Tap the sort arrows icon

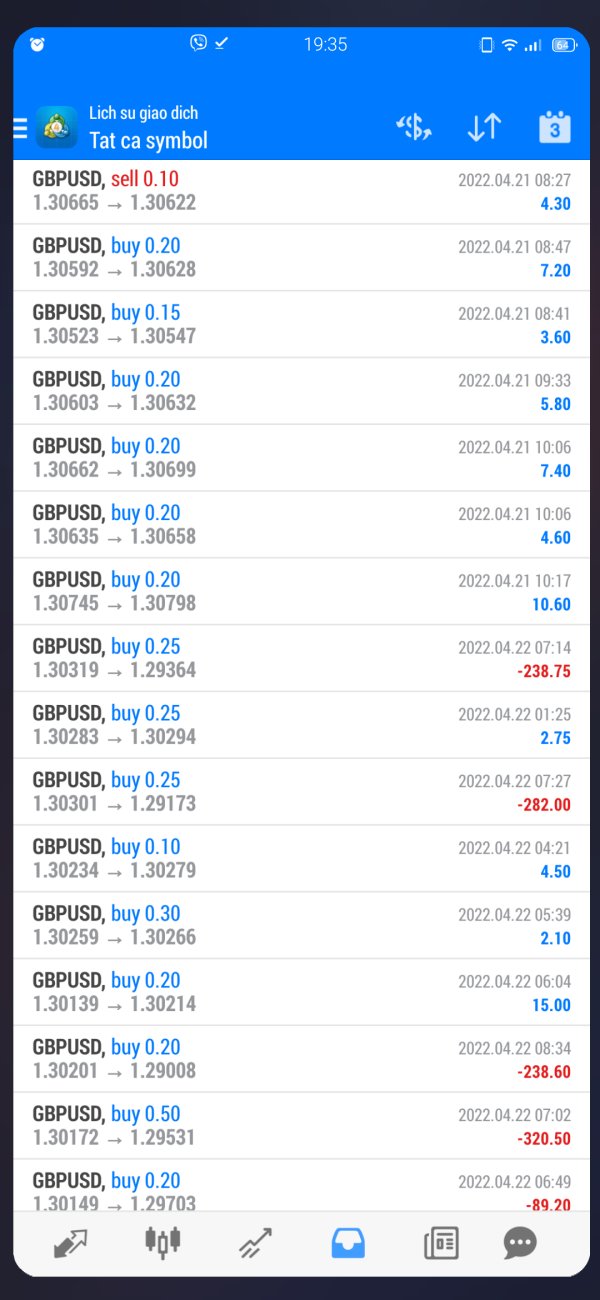[484, 127]
